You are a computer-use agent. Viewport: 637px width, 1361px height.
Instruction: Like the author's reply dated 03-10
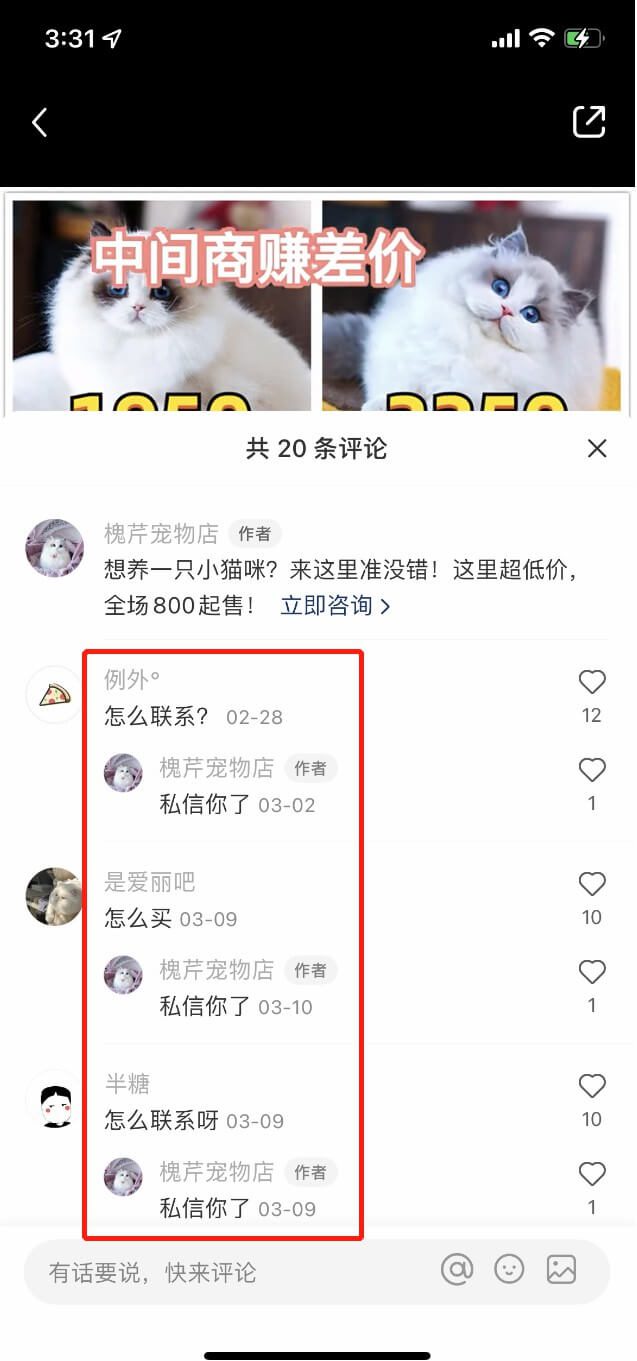(592, 972)
